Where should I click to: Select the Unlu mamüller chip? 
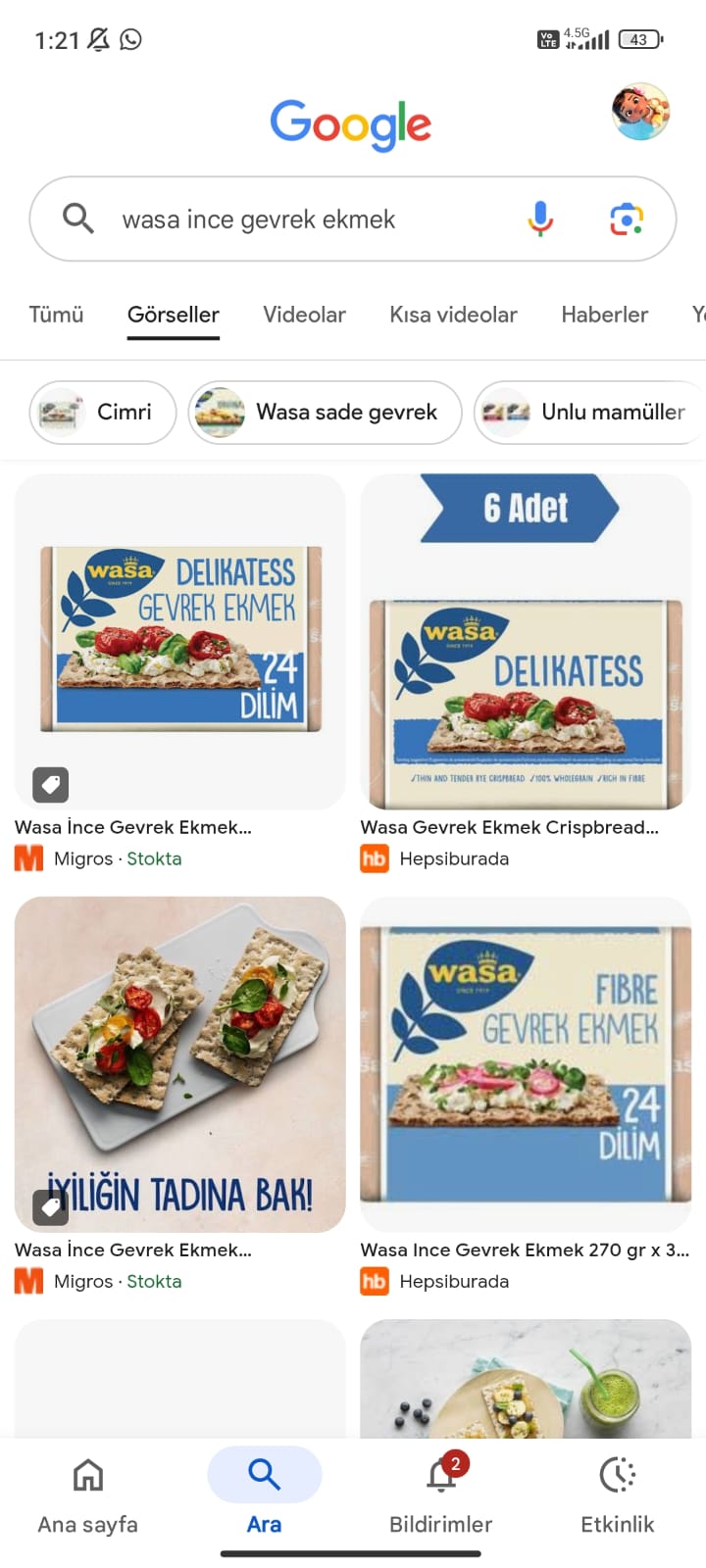(588, 412)
